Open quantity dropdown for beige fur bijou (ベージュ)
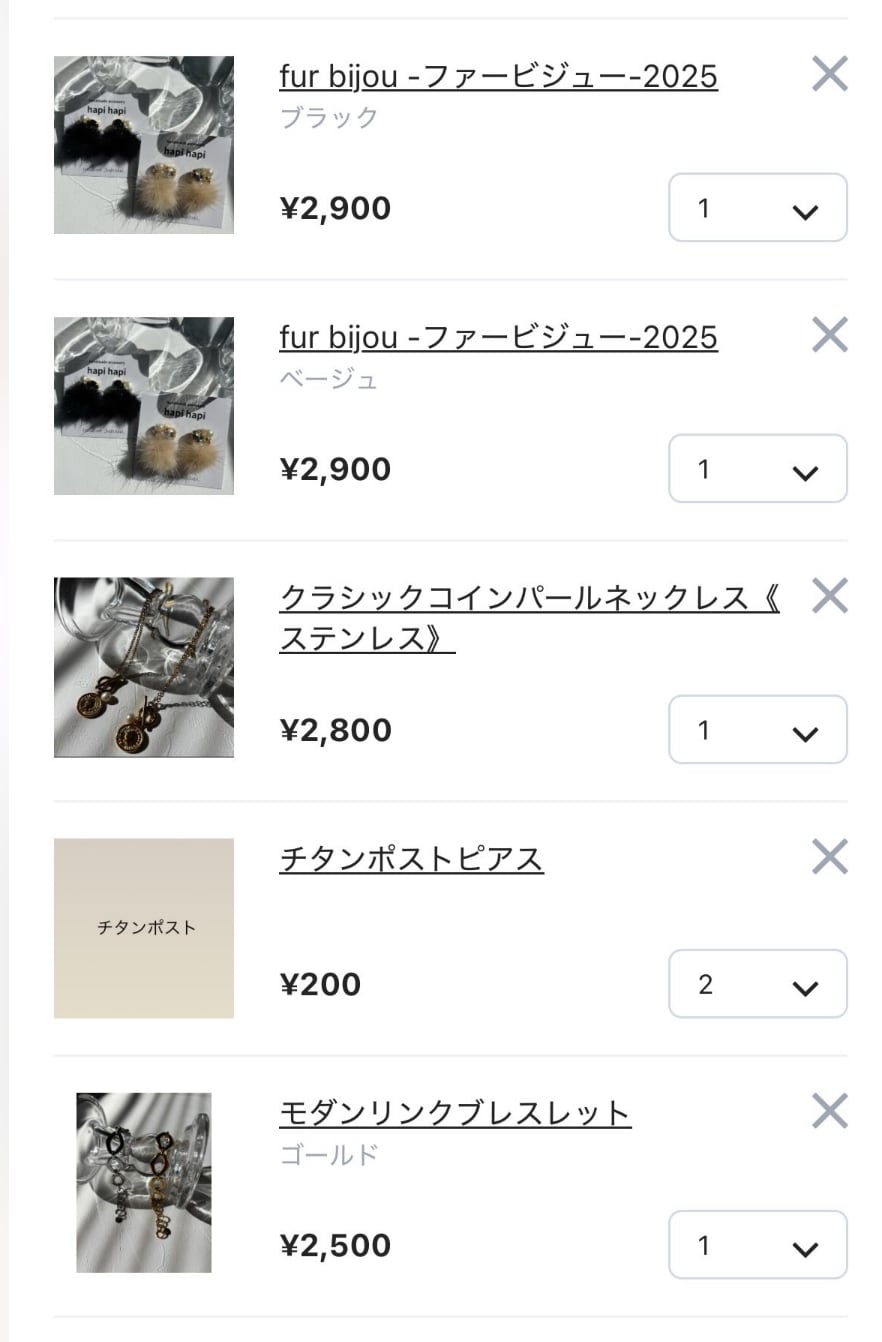The image size is (882, 1342). click(757, 469)
